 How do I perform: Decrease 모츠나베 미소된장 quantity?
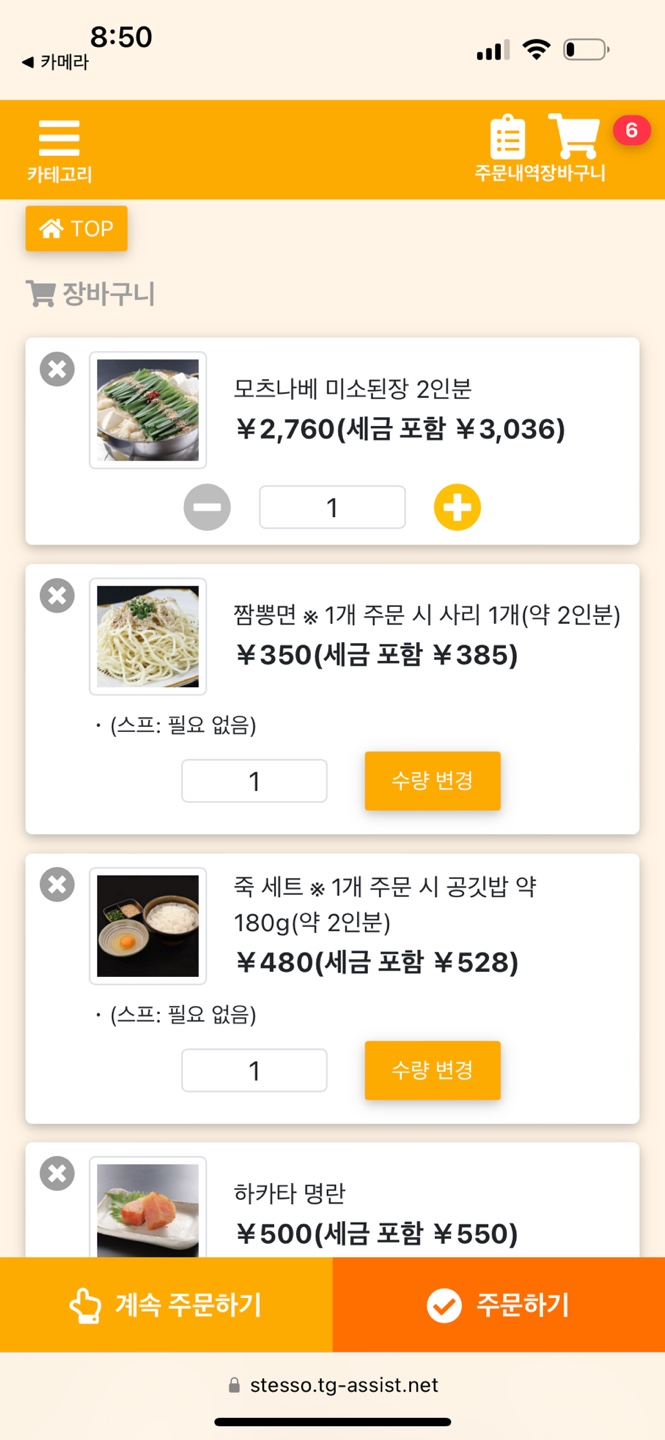[207, 508]
